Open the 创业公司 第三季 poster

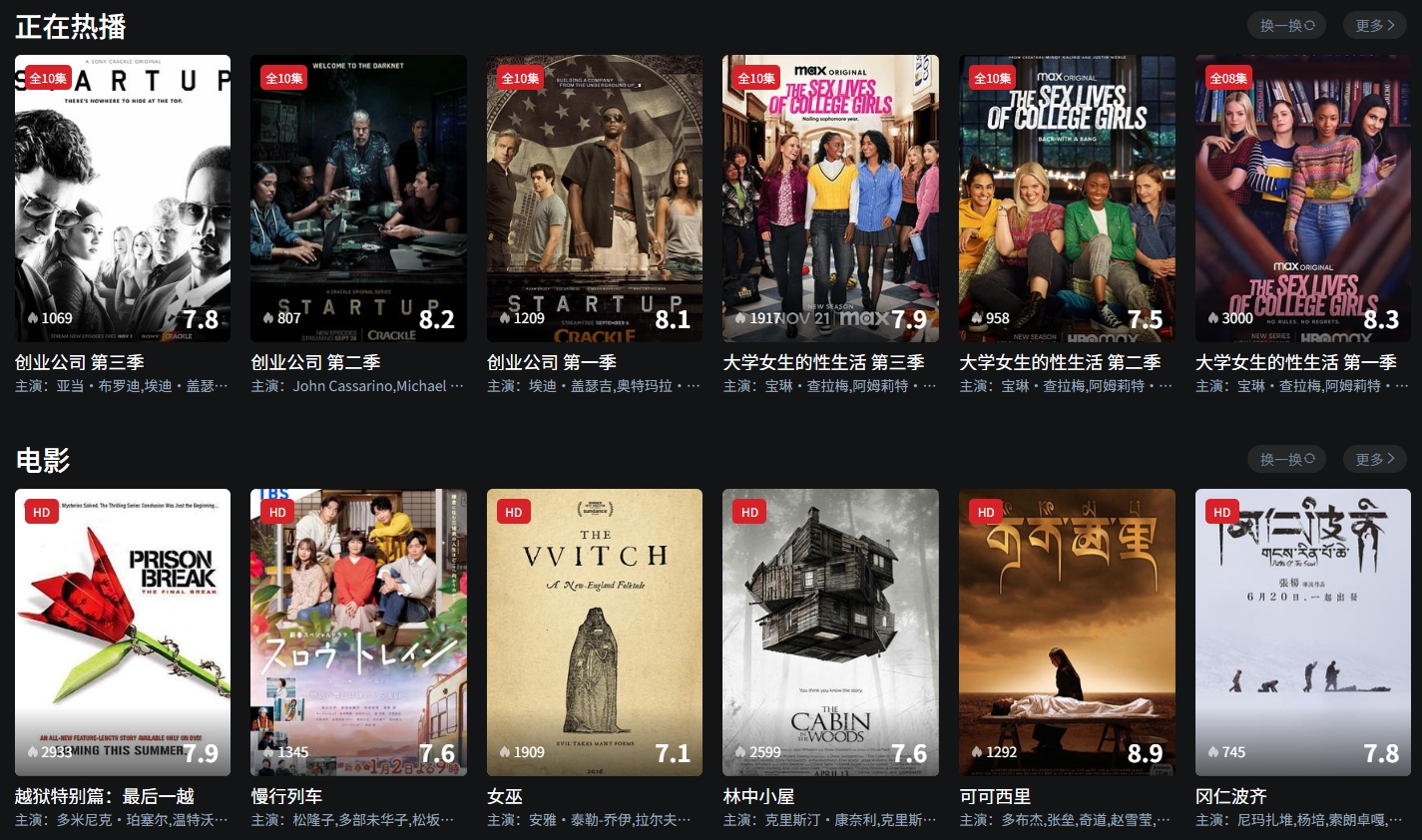[123, 199]
